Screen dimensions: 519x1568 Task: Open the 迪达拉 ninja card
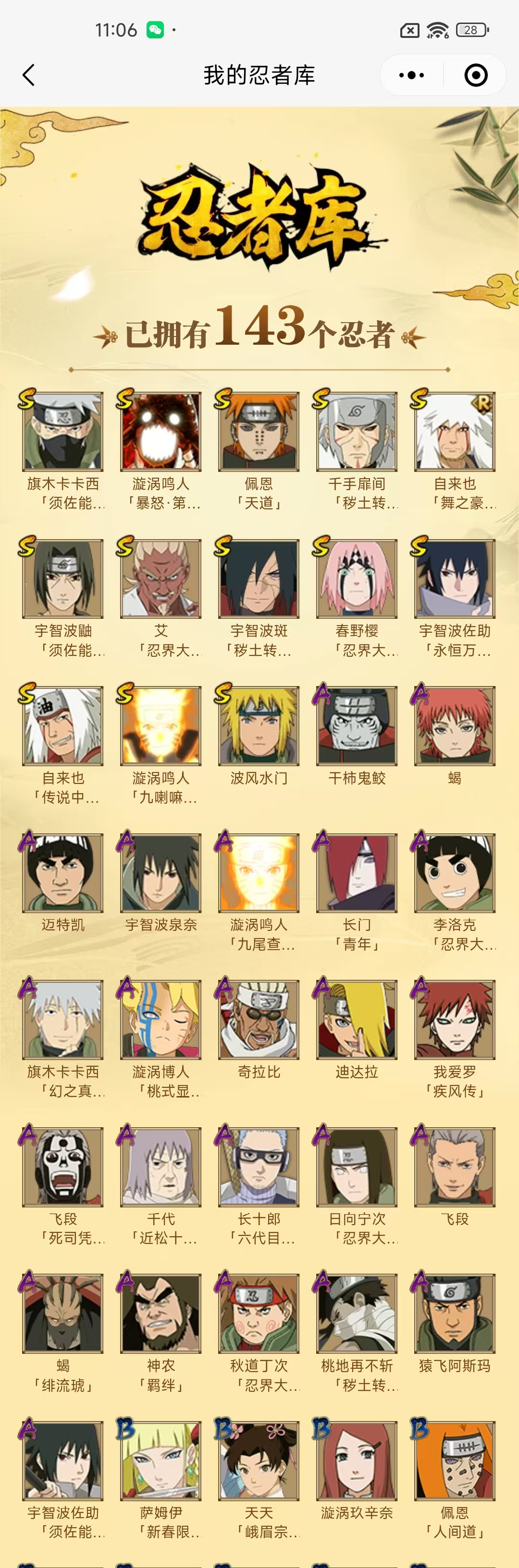[x=357, y=1020]
